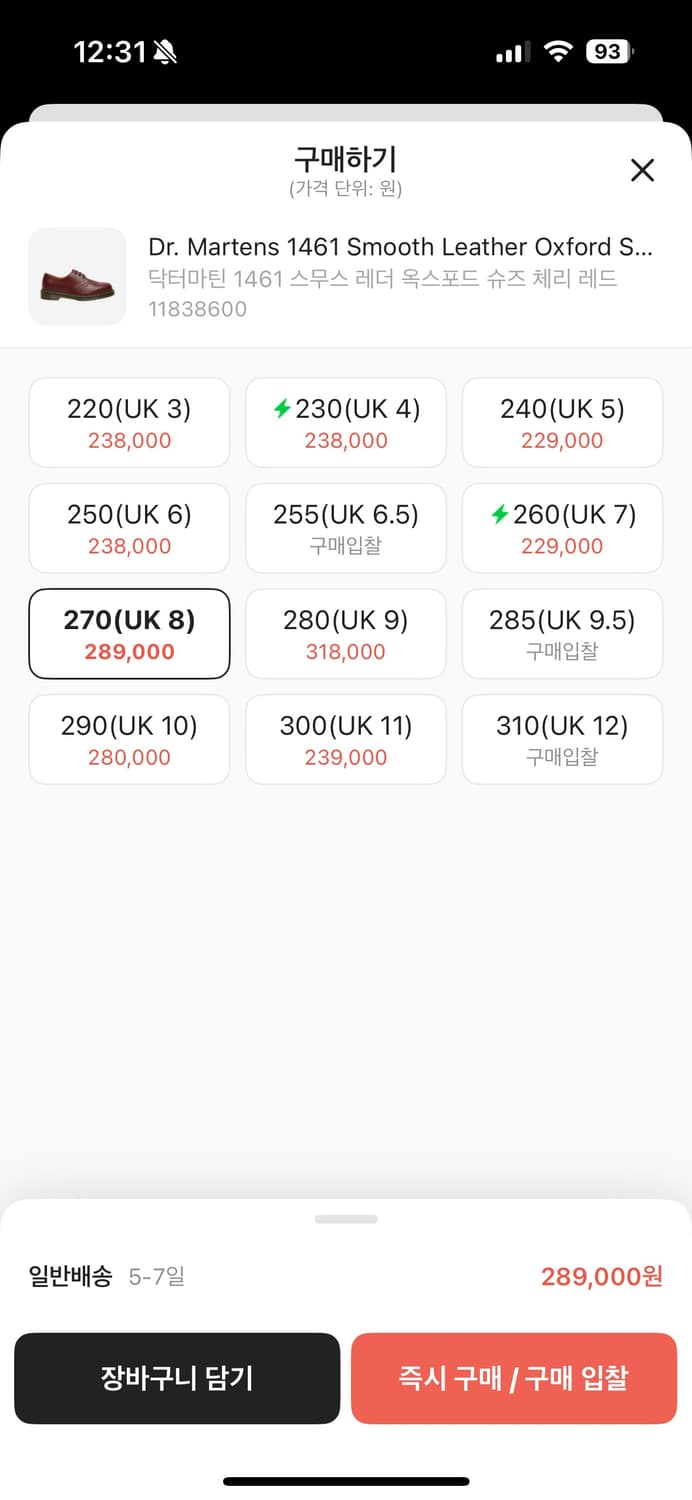Image resolution: width=692 pixels, height=1500 pixels.
Task: Tap size 300(UK 11)
Action: 346,740
